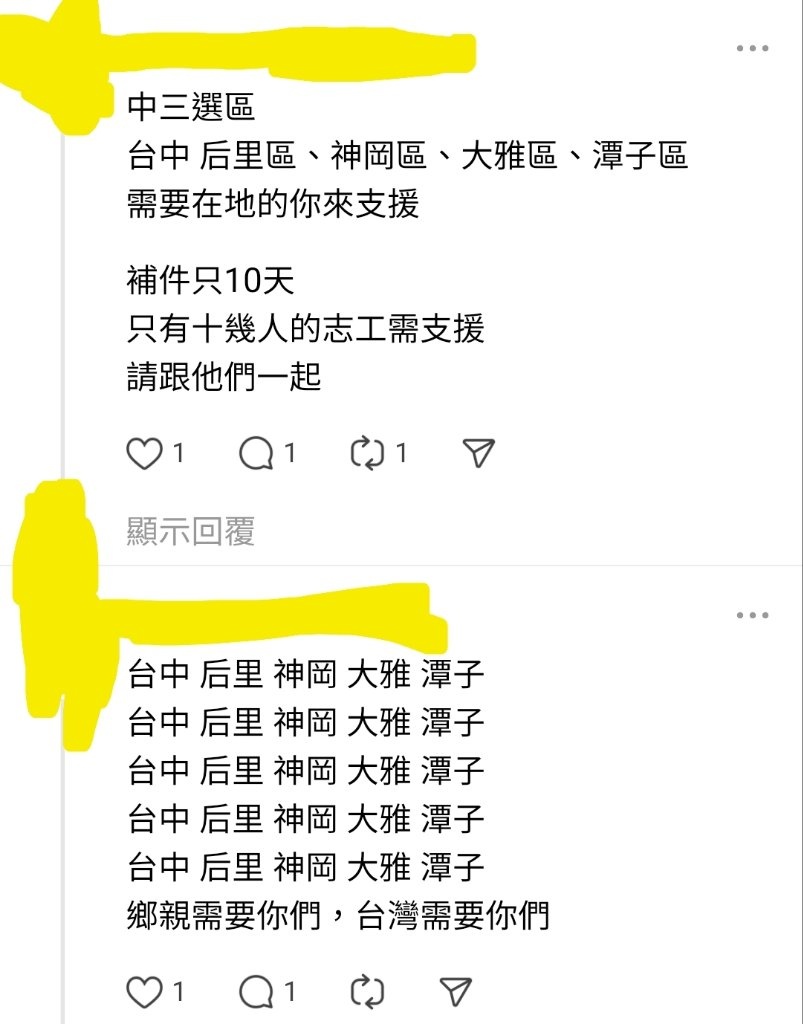Share the 中三選區 post

[479, 454]
